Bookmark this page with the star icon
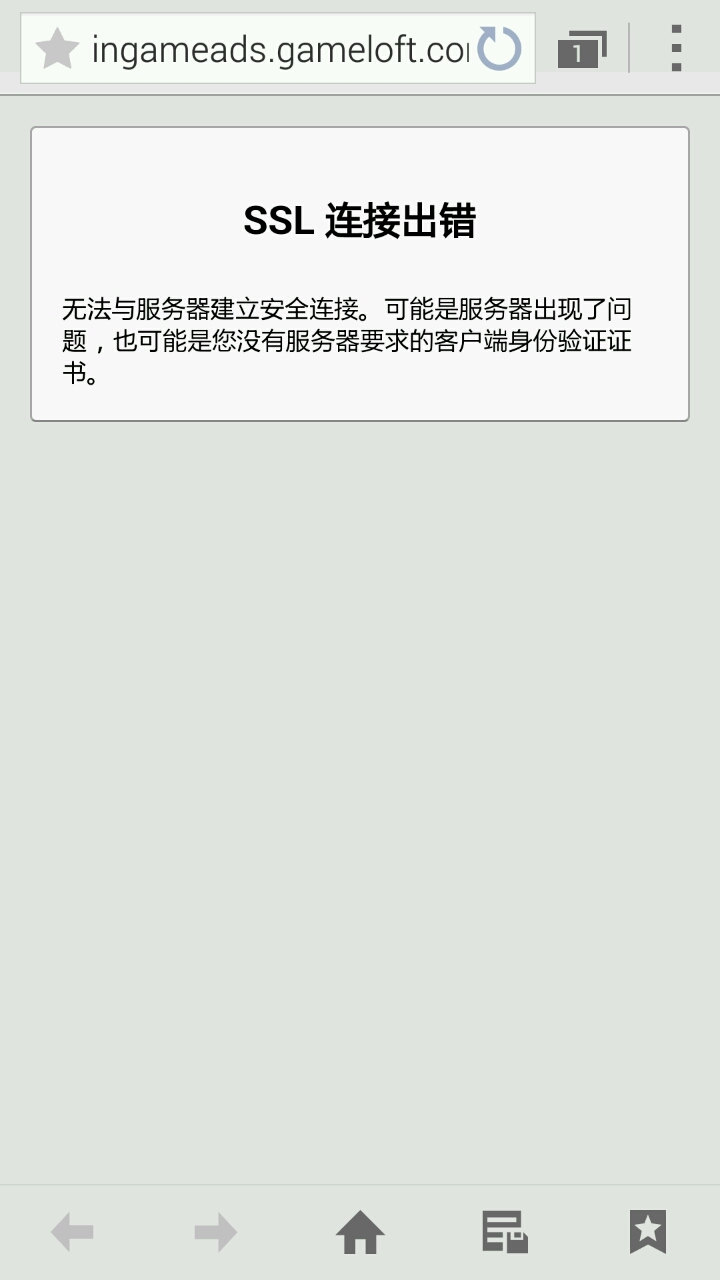Viewport: 720px width, 1280px height. pos(57,48)
